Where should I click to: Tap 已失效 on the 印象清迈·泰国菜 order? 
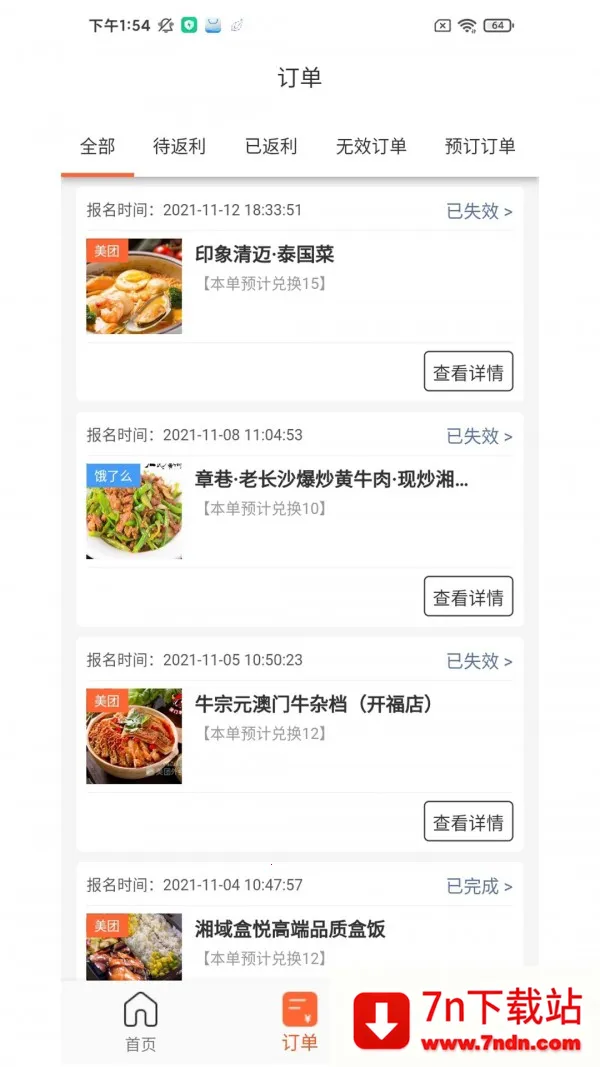tap(479, 211)
